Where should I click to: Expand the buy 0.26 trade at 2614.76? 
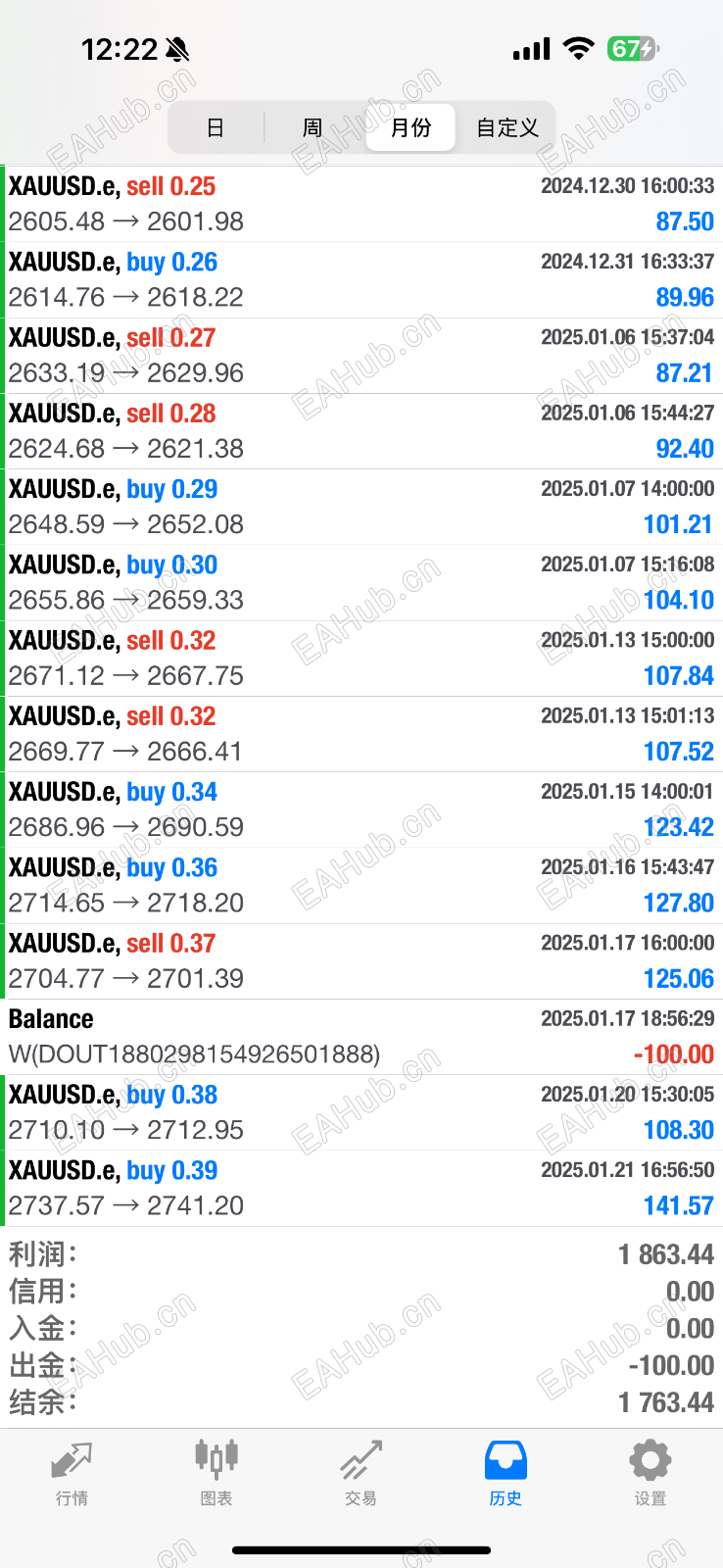click(361, 279)
